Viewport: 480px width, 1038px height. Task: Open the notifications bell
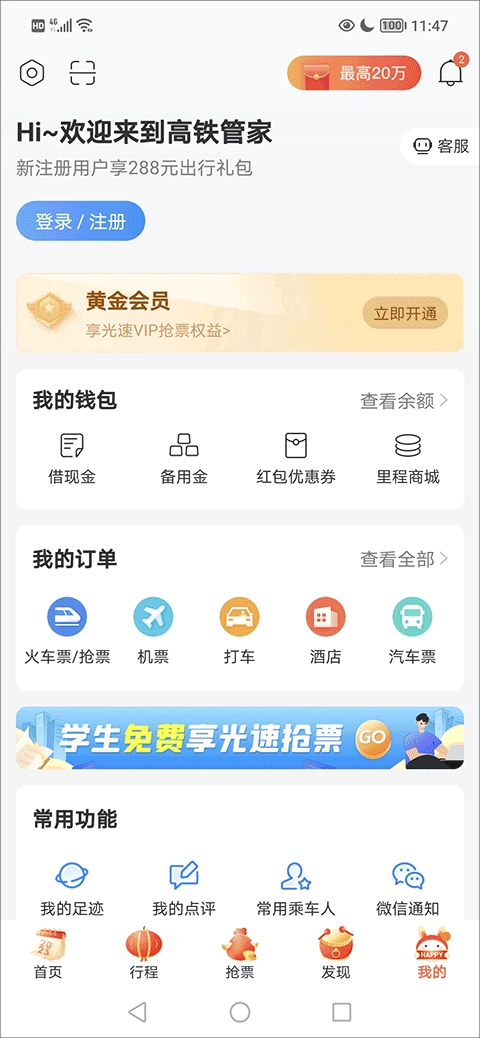tap(451, 71)
